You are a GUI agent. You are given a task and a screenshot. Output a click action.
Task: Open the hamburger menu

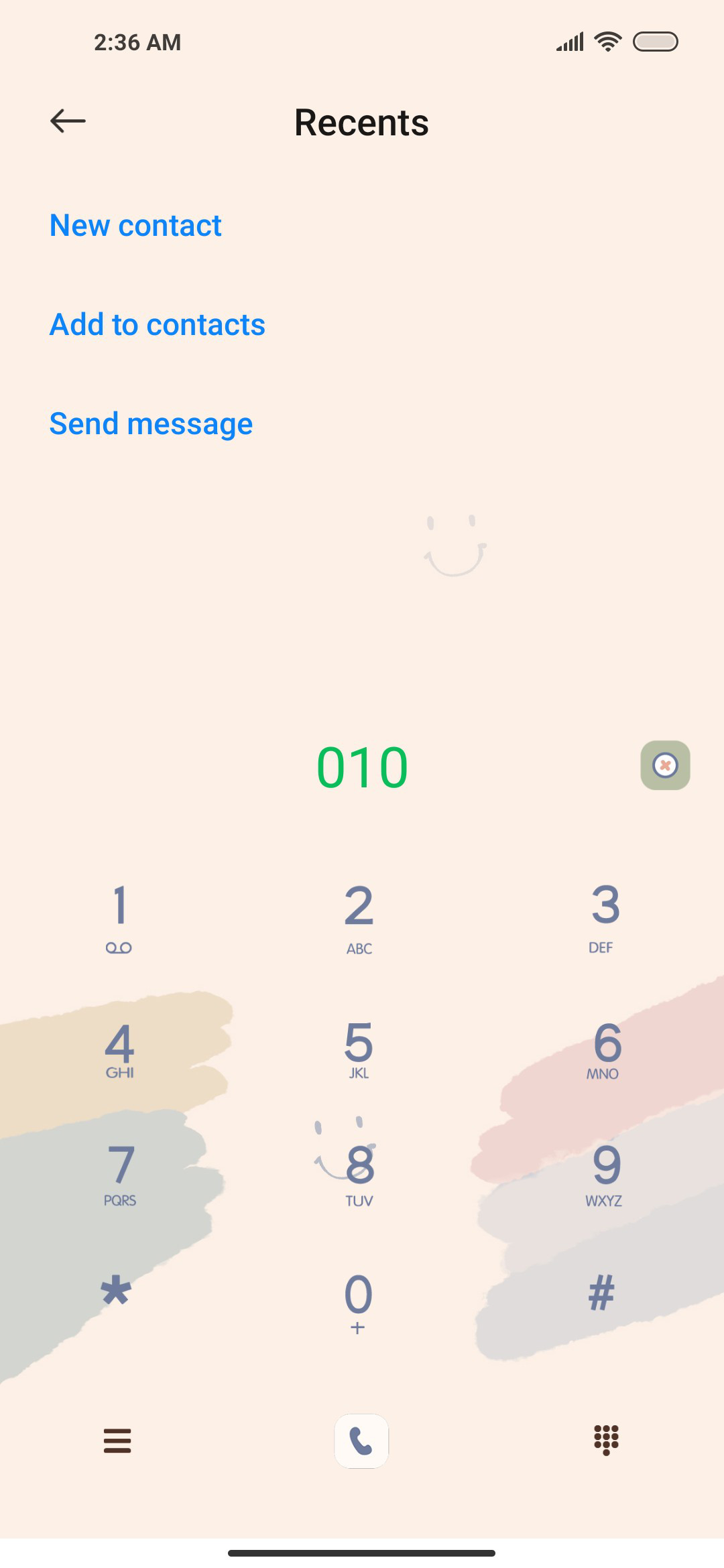click(x=117, y=1441)
